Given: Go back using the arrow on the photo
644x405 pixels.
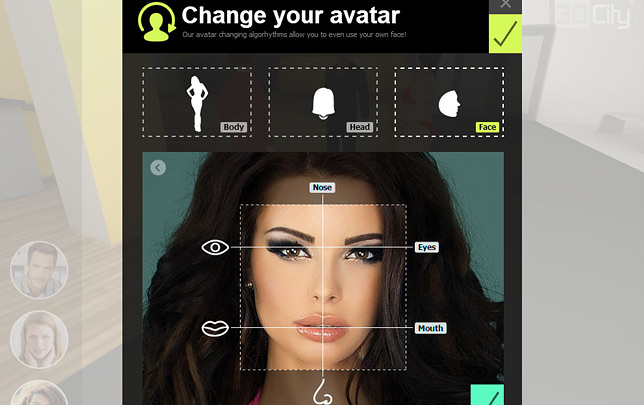Looking at the screenshot, I should pos(158,167).
